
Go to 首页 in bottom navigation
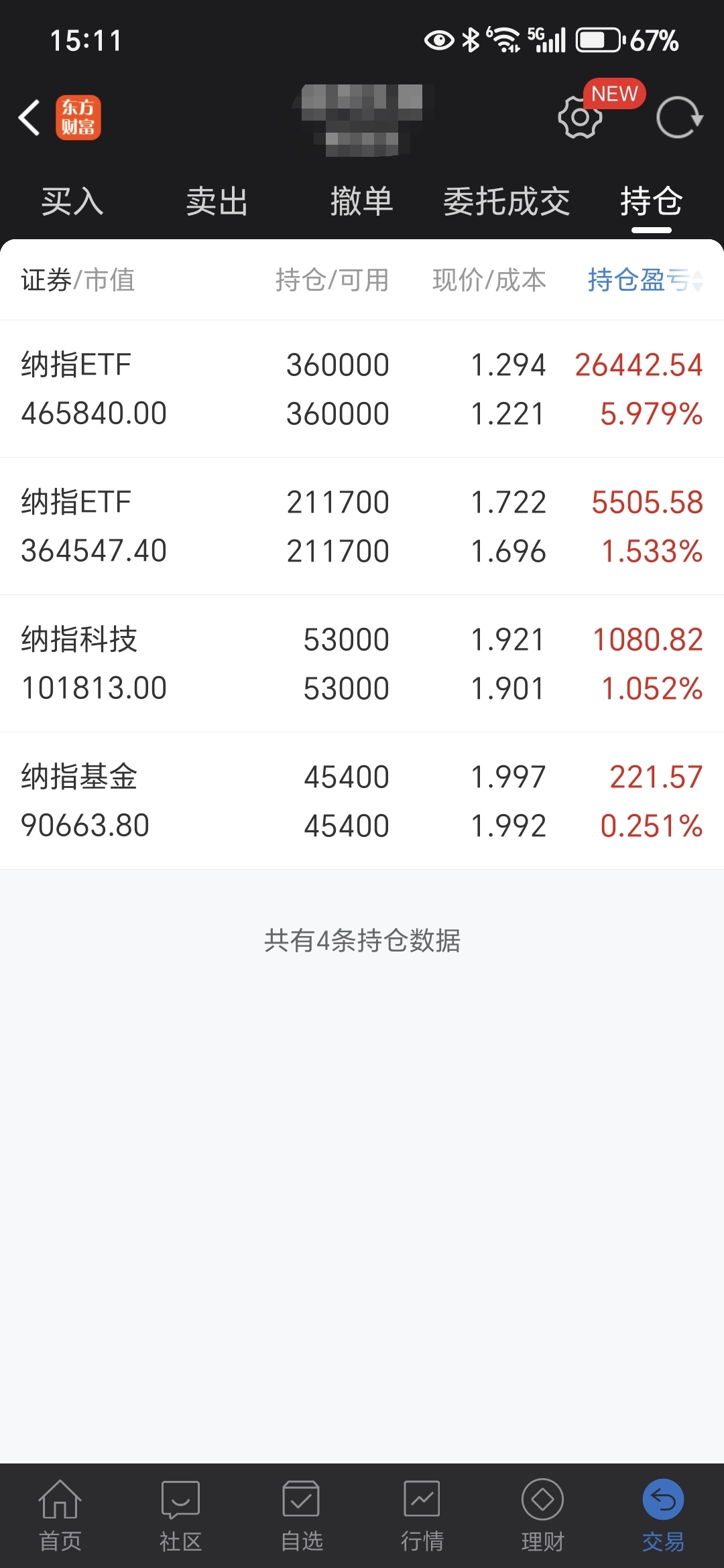60,1516
